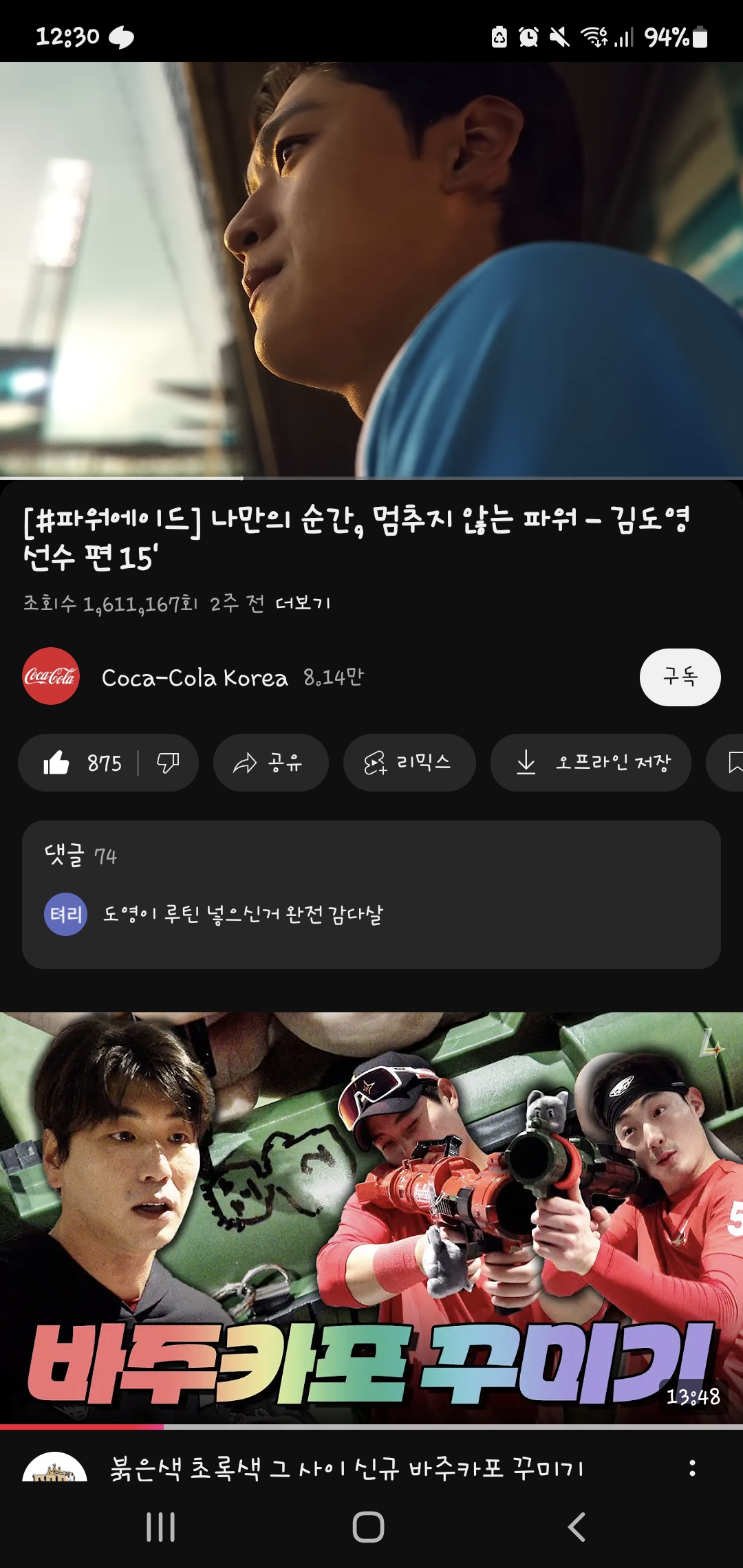Open options menu for 바주카포 꾸미기 video

pyautogui.click(x=692, y=1468)
